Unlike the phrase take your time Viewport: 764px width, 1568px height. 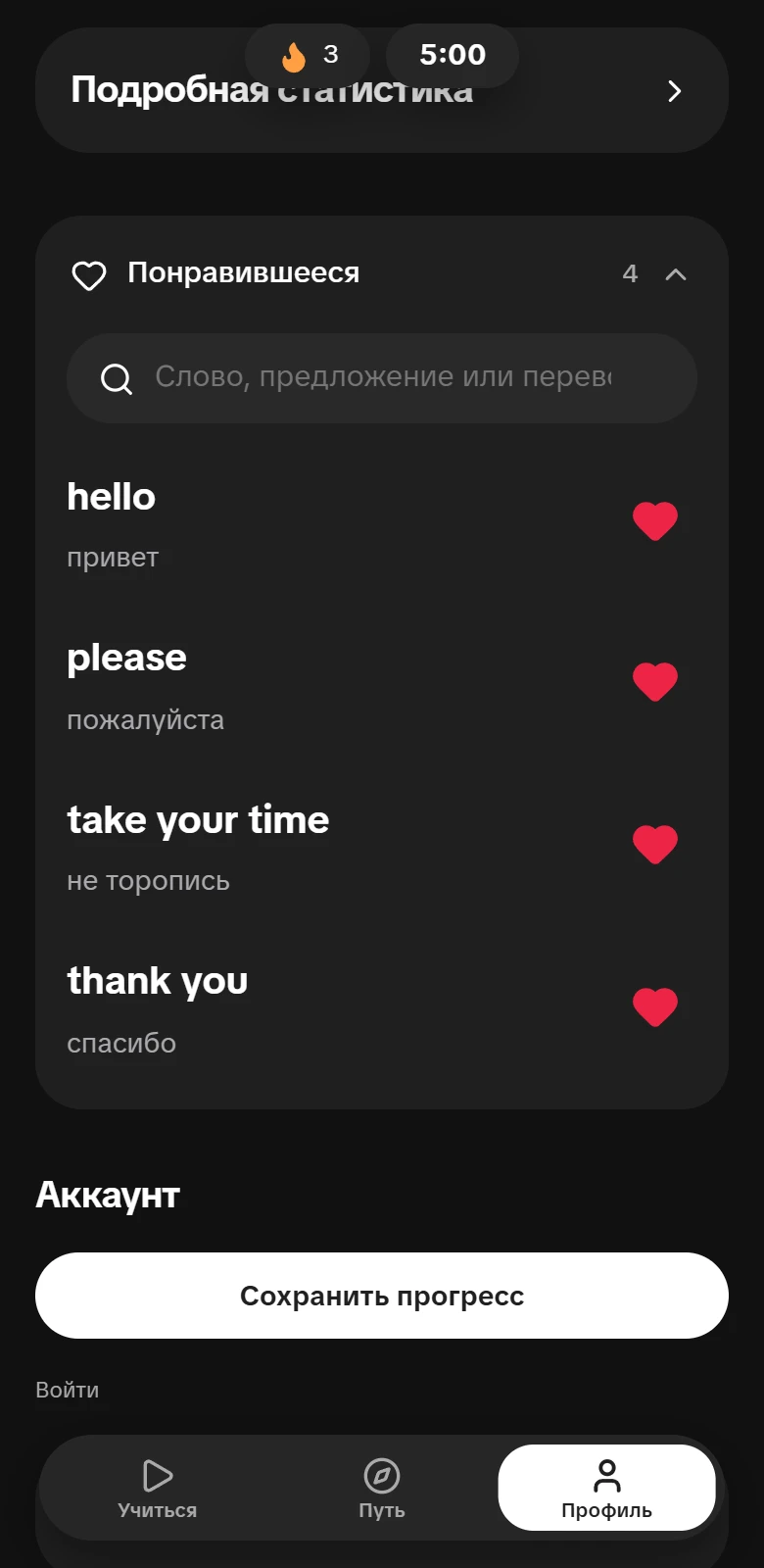655,845
